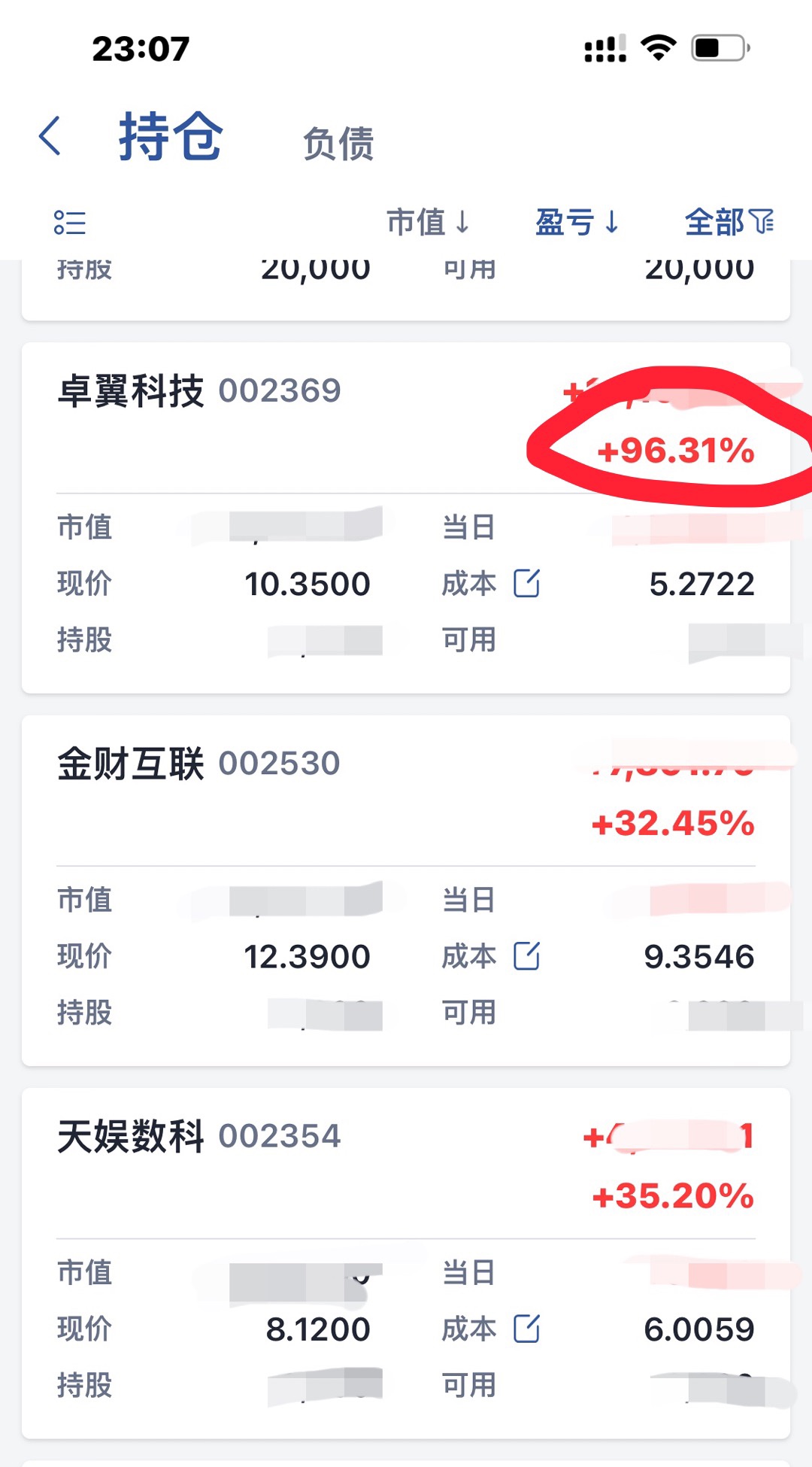The height and width of the screenshot is (1467, 812).
Task: Toggle the list view icon
Action: coord(70,223)
